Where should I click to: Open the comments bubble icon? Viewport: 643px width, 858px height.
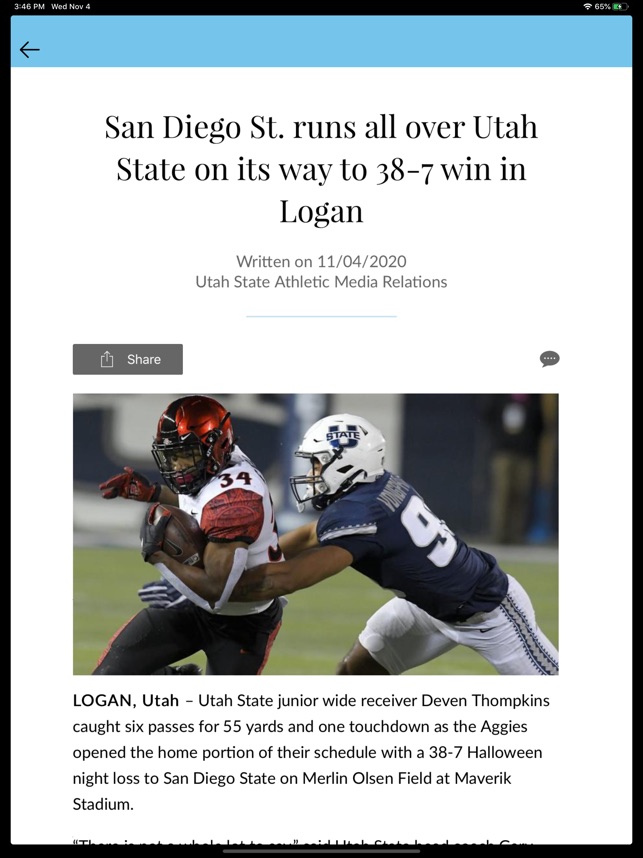tap(549, 359)
